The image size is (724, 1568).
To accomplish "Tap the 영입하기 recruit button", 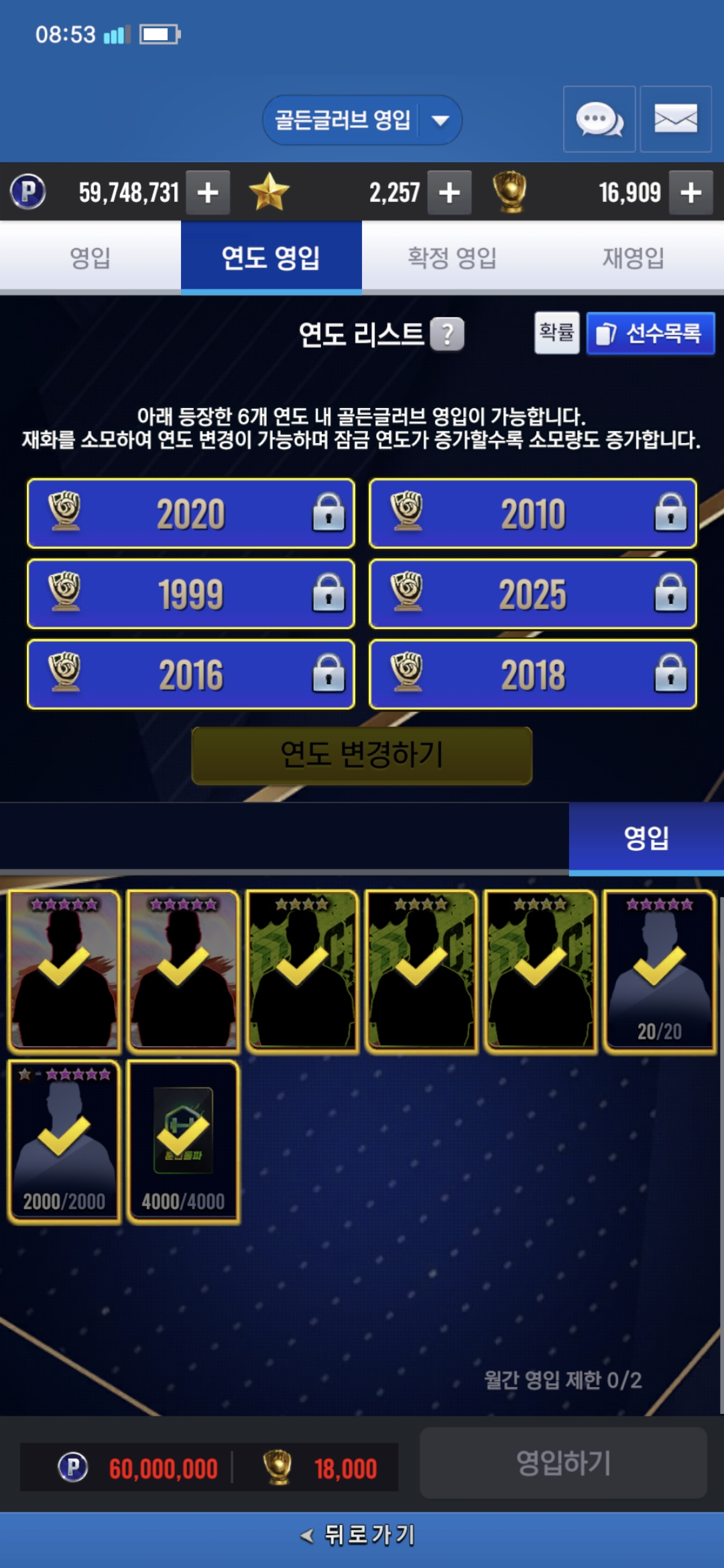I will point(563,1463).
